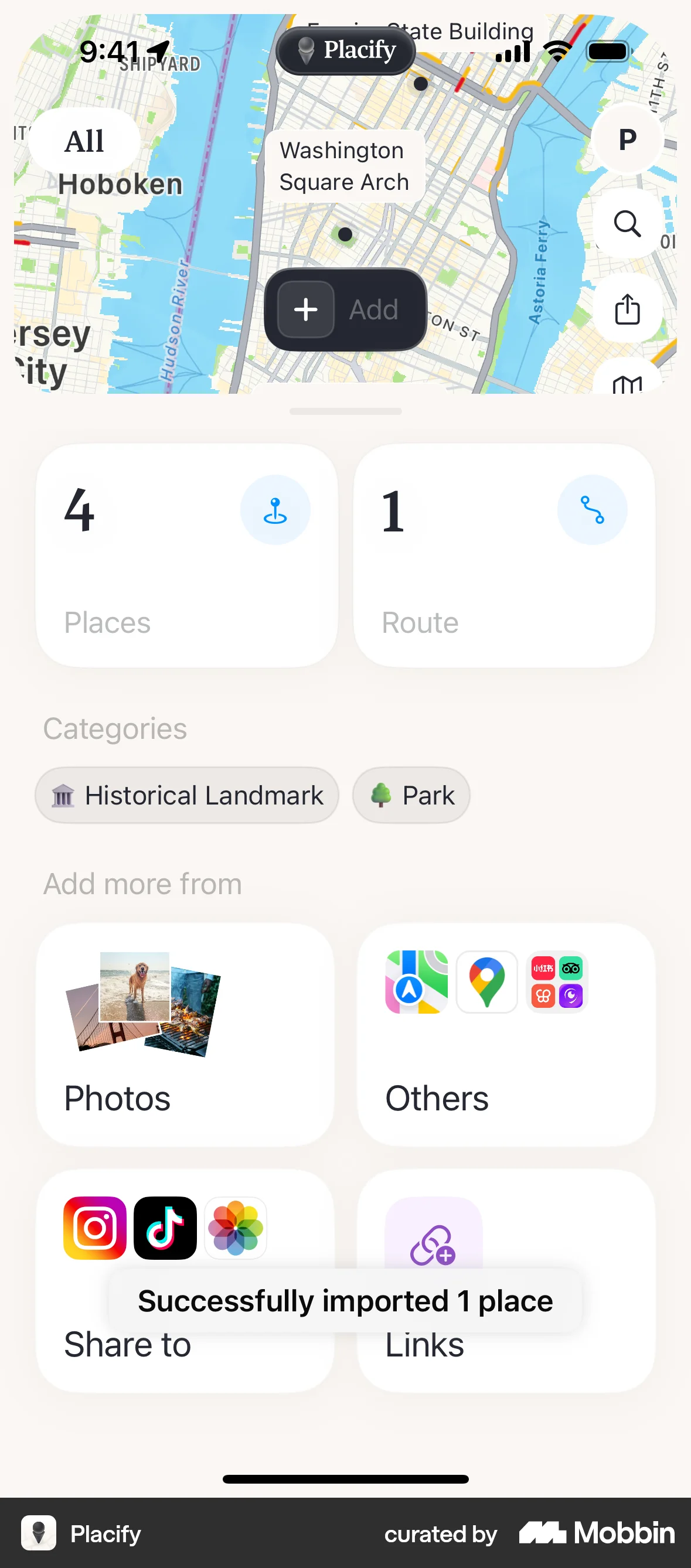
Task: Tap the Links chain icon
Action: [x=434, y=1242]
